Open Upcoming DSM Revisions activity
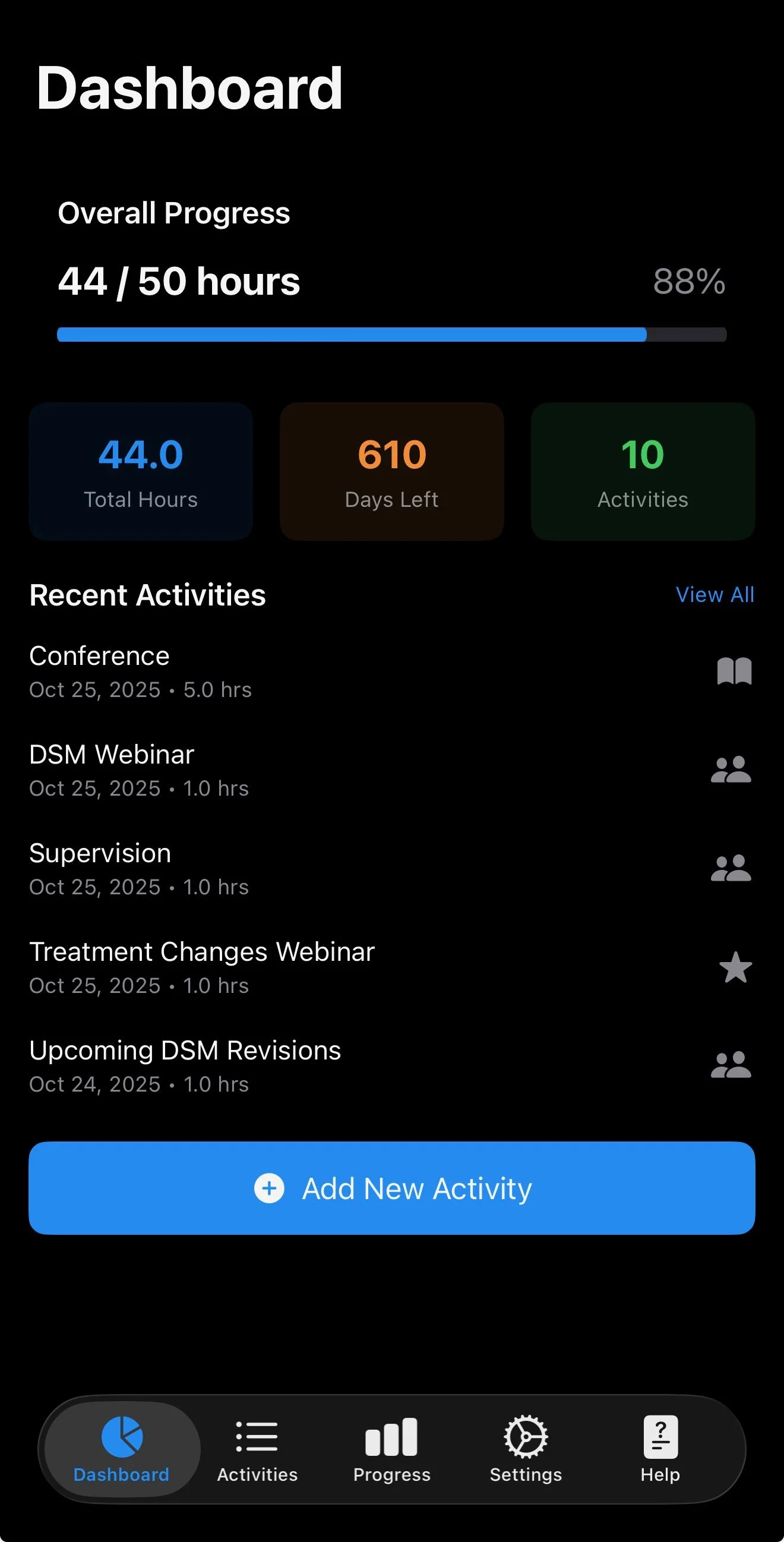Viewport: 784px width, 1542px height. point(391,1066)
